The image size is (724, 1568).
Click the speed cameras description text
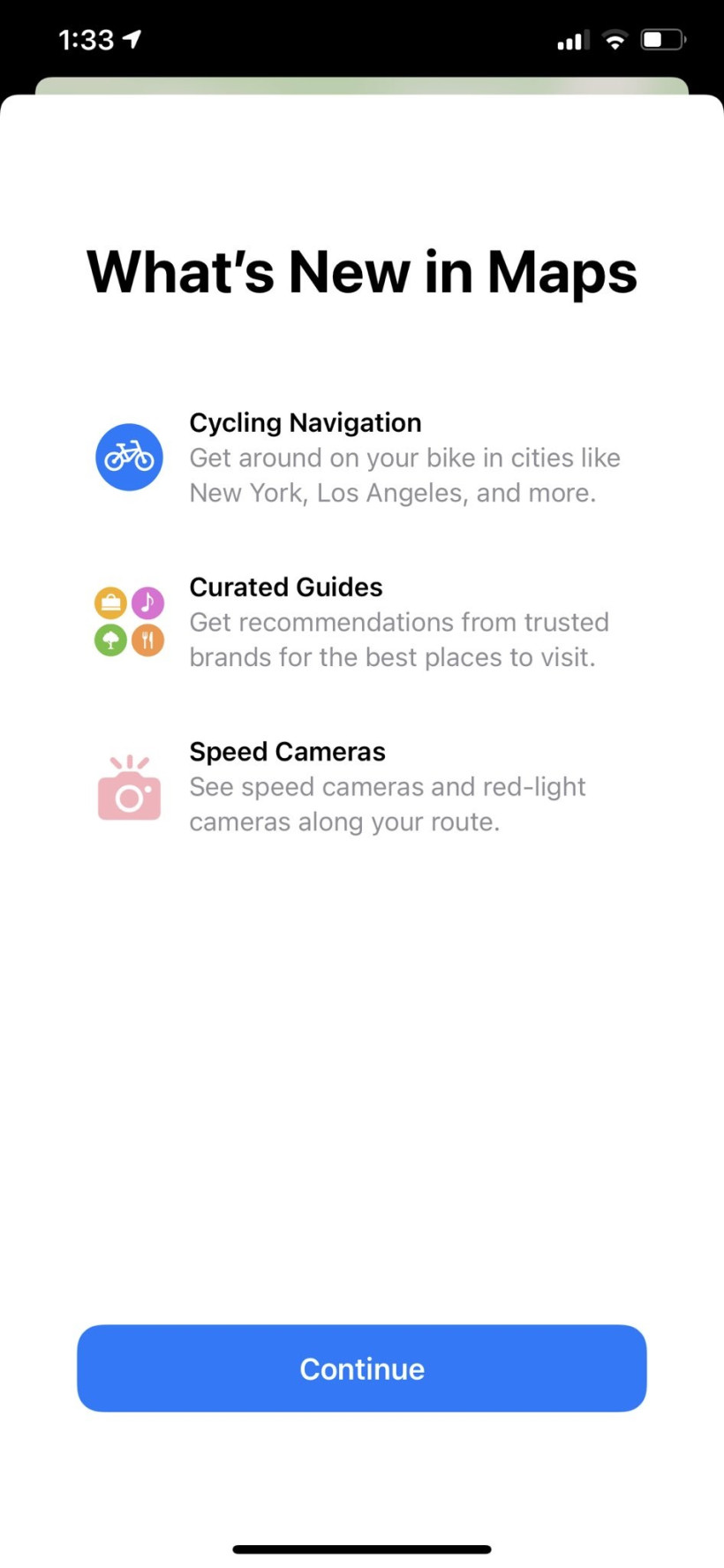(387, 804)
